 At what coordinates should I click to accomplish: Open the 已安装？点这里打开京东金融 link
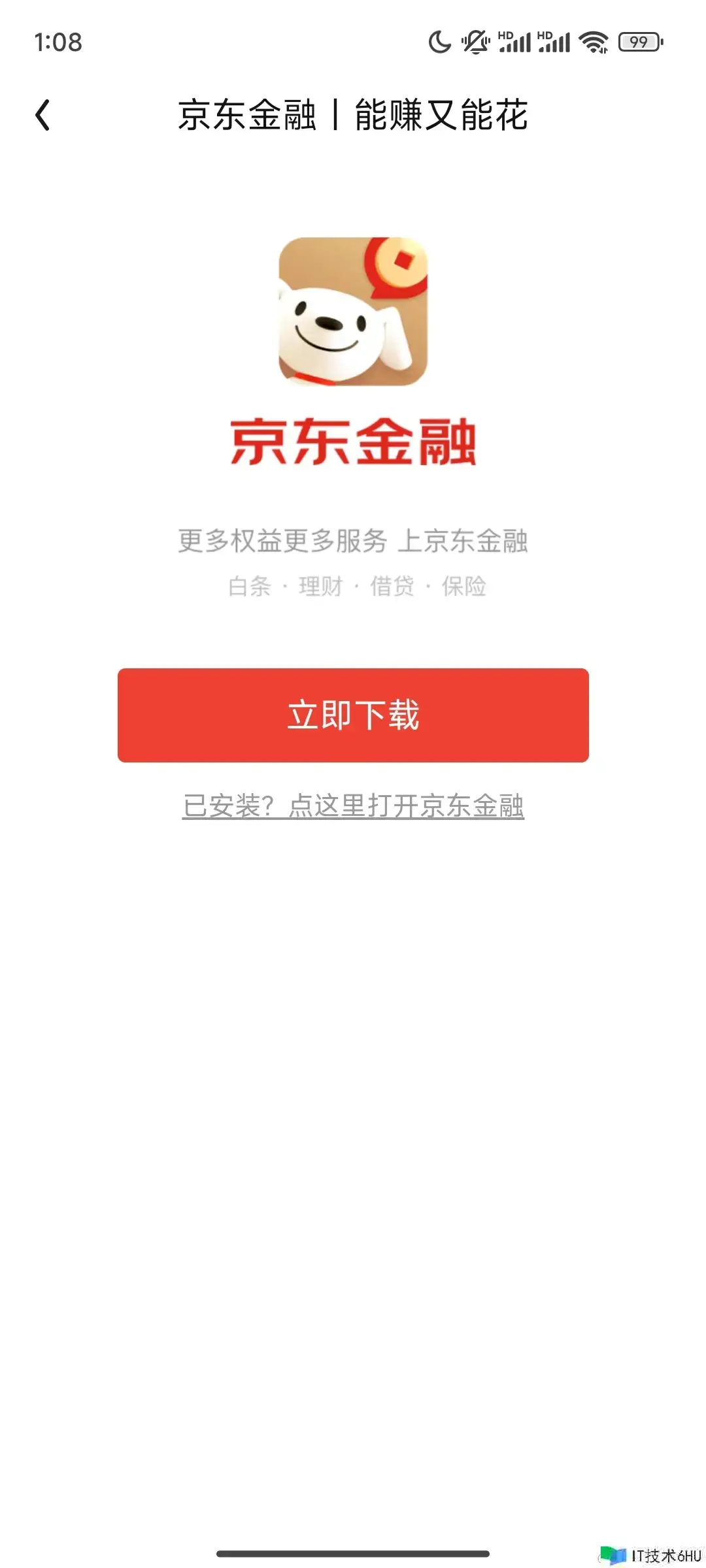pos(353,806)
